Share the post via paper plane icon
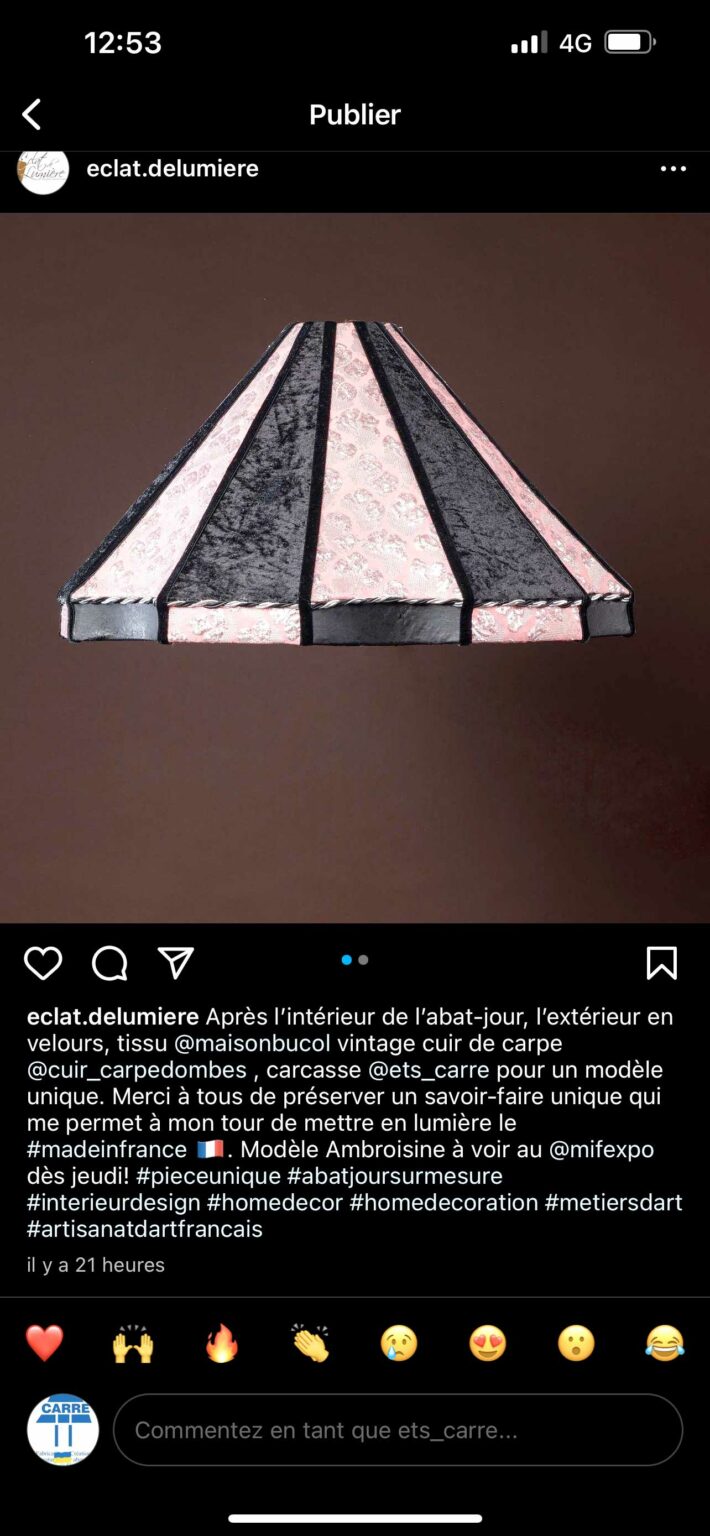 [176, 963]
